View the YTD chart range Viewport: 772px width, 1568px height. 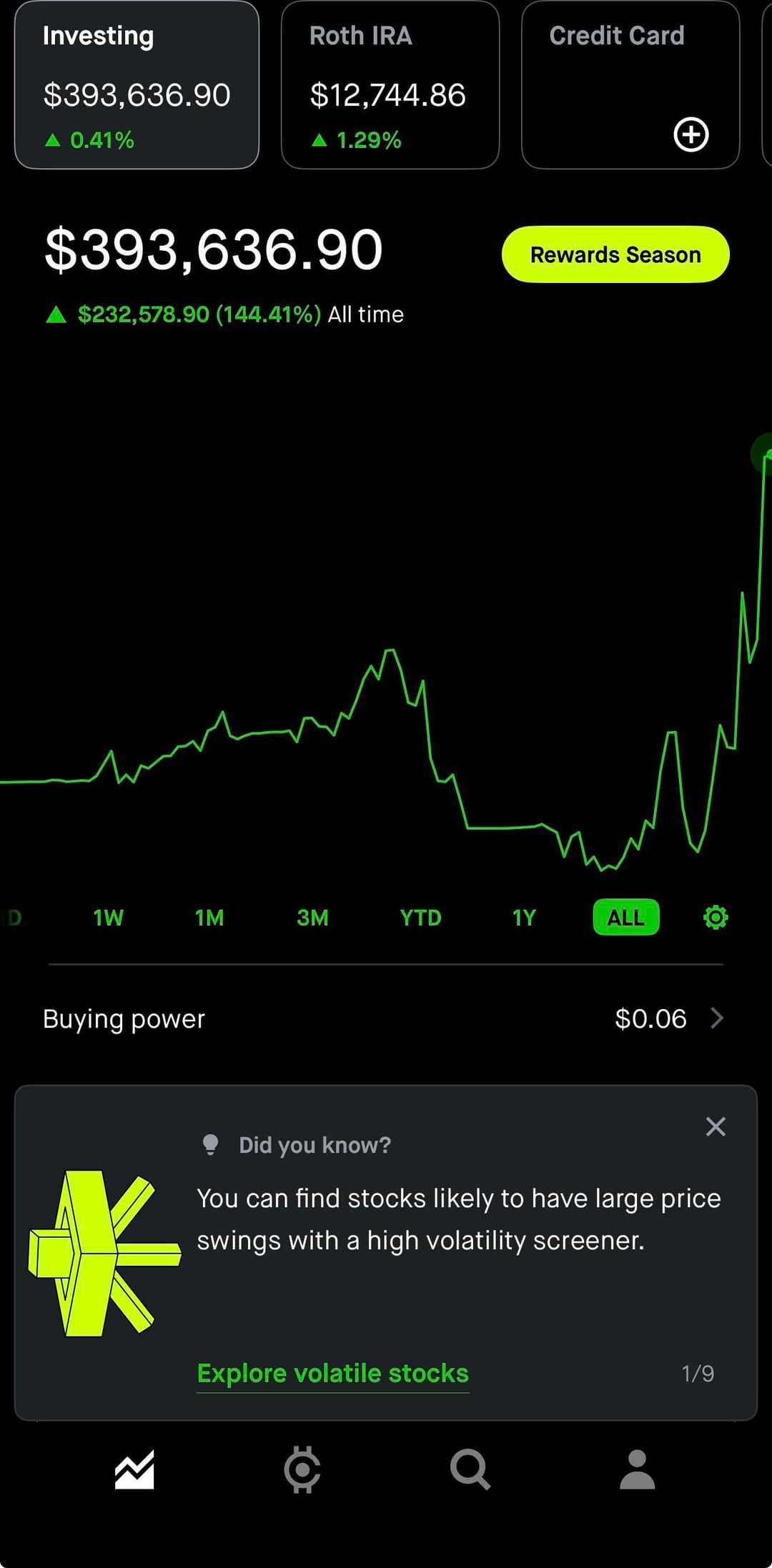click(420, 918)
